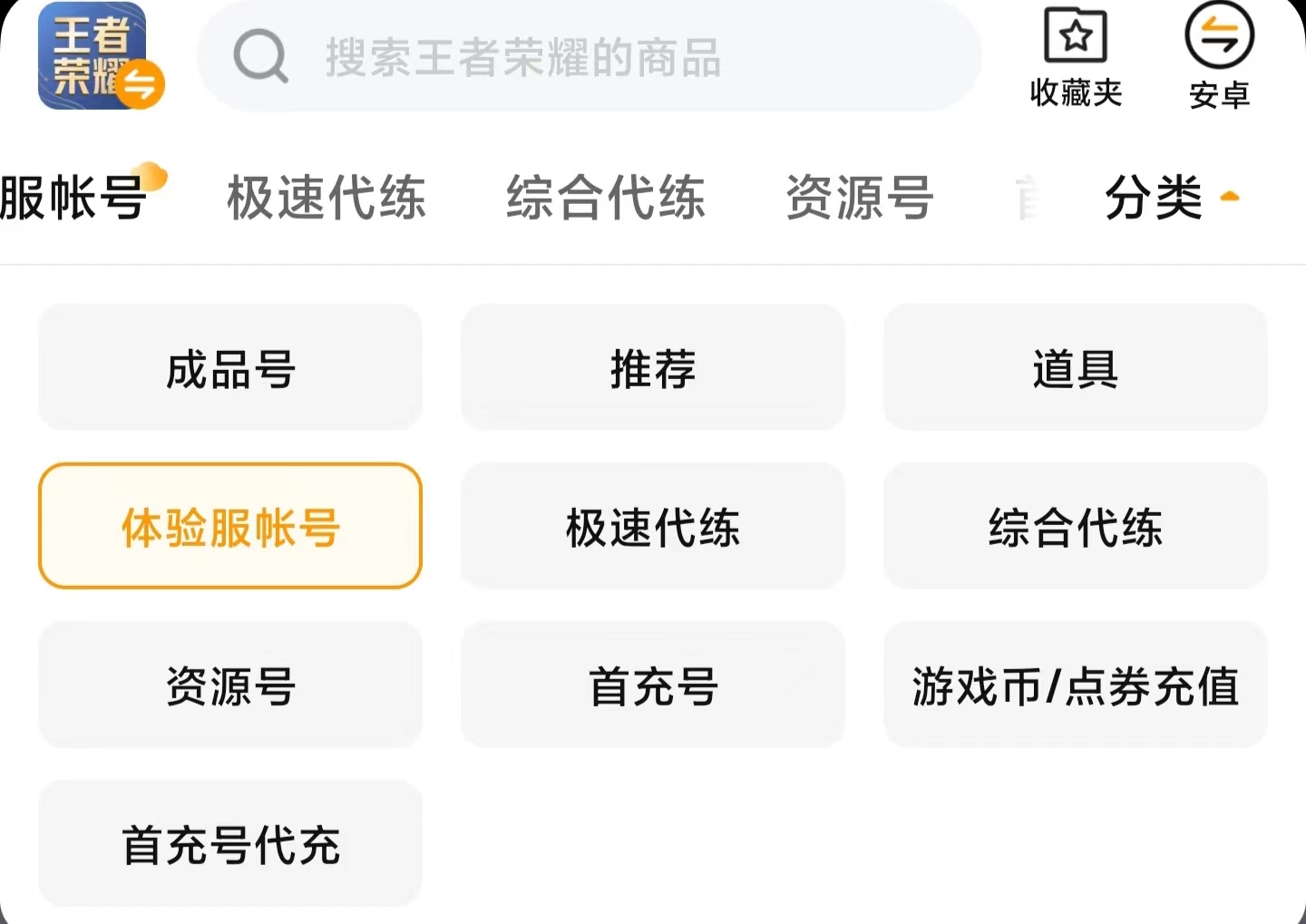
Task: Choose the 首充号 category chip
Action: [x=653, y=686]
